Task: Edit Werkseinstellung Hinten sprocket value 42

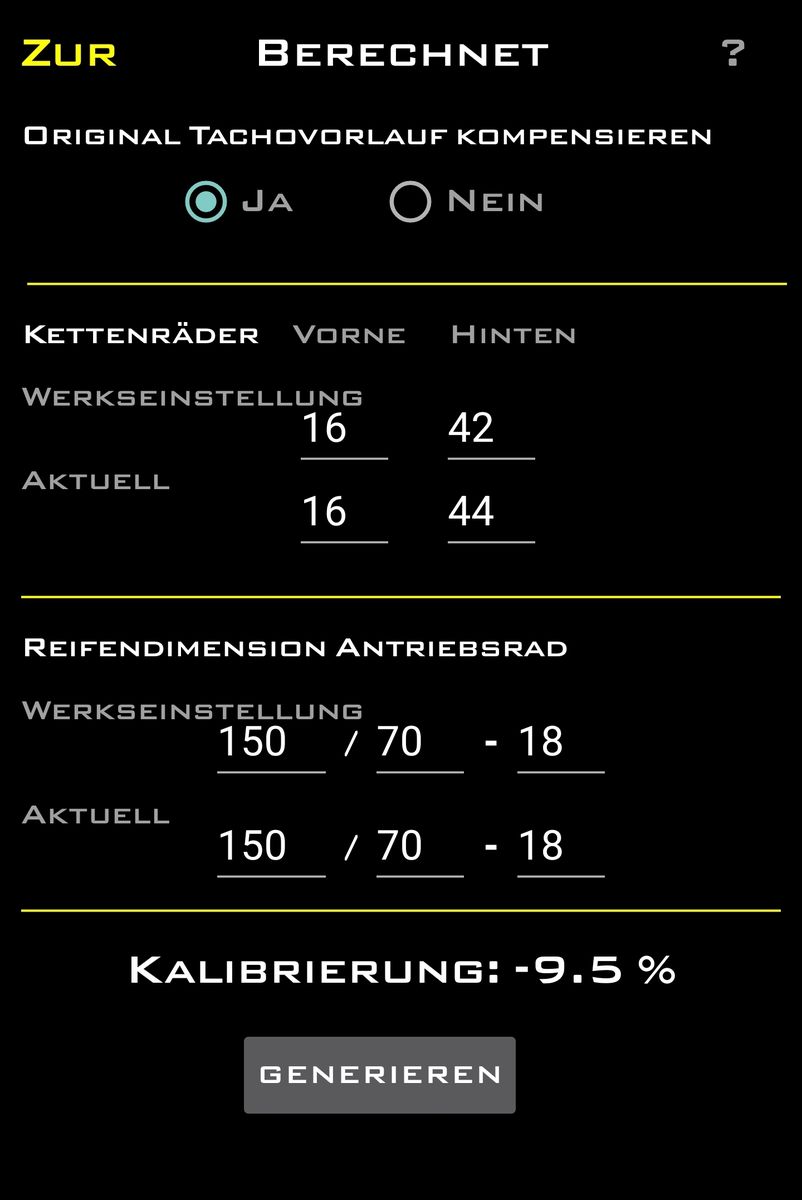Action: (x=490, y=429)
